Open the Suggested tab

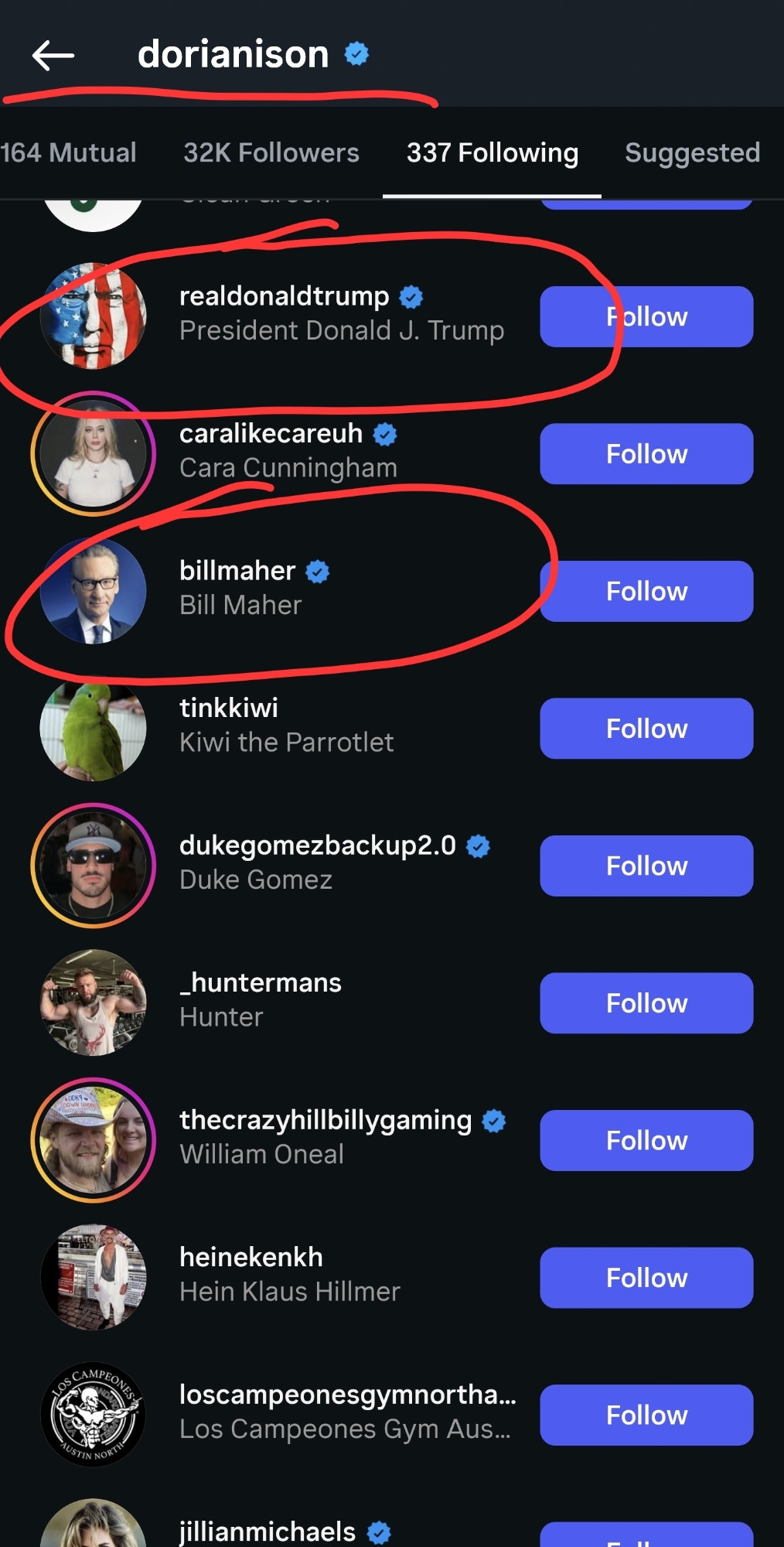coord(692,153)
